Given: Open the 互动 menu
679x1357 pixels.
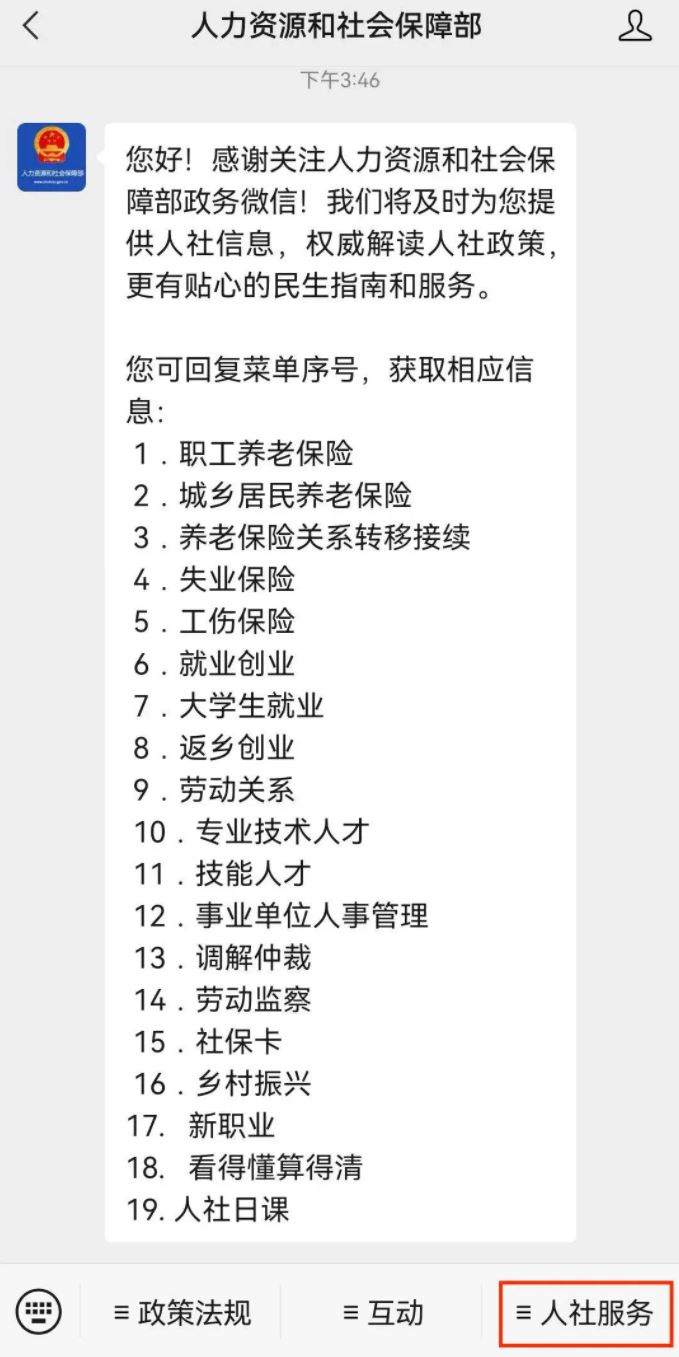Looking at the screenshot, I should click(384, 1312).
